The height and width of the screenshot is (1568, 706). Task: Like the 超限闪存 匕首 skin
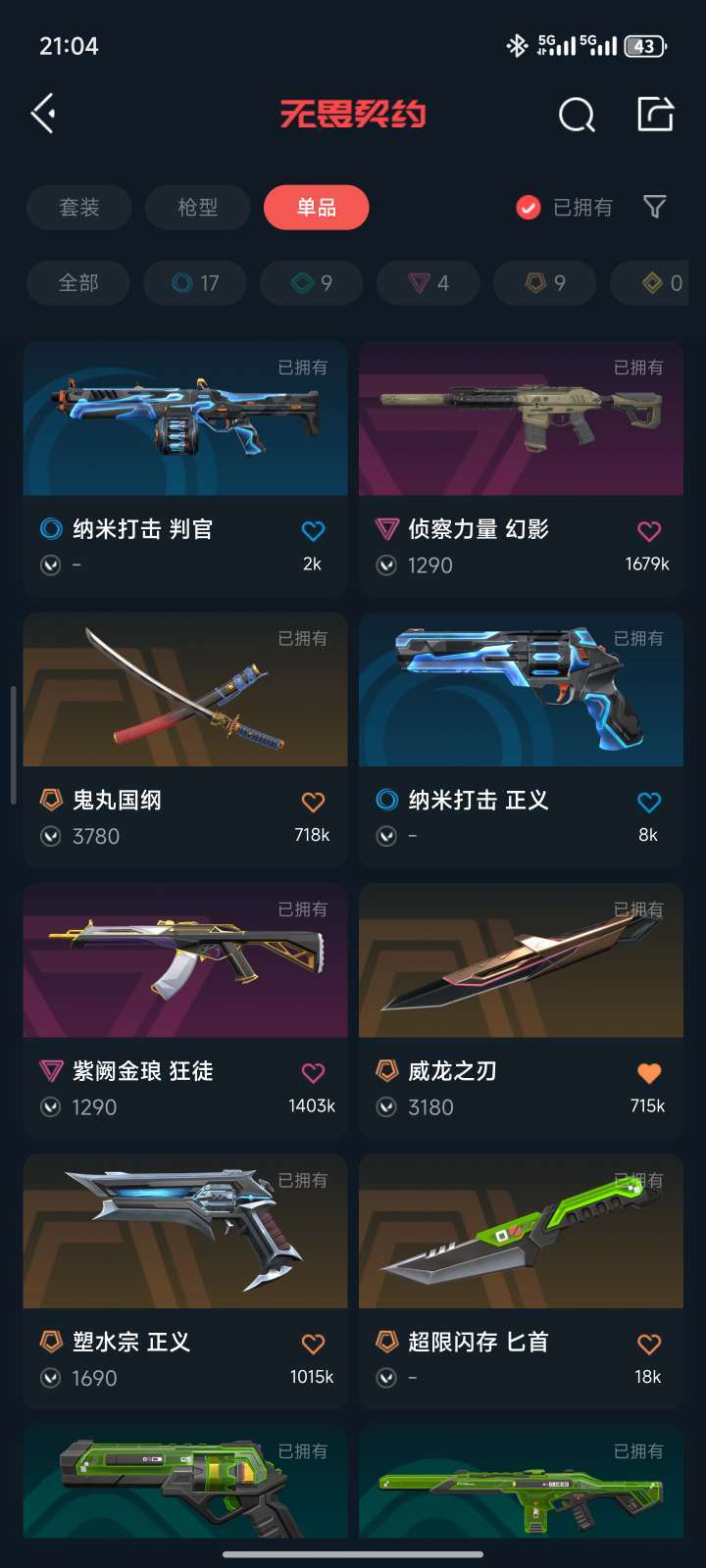point(648,1344)
